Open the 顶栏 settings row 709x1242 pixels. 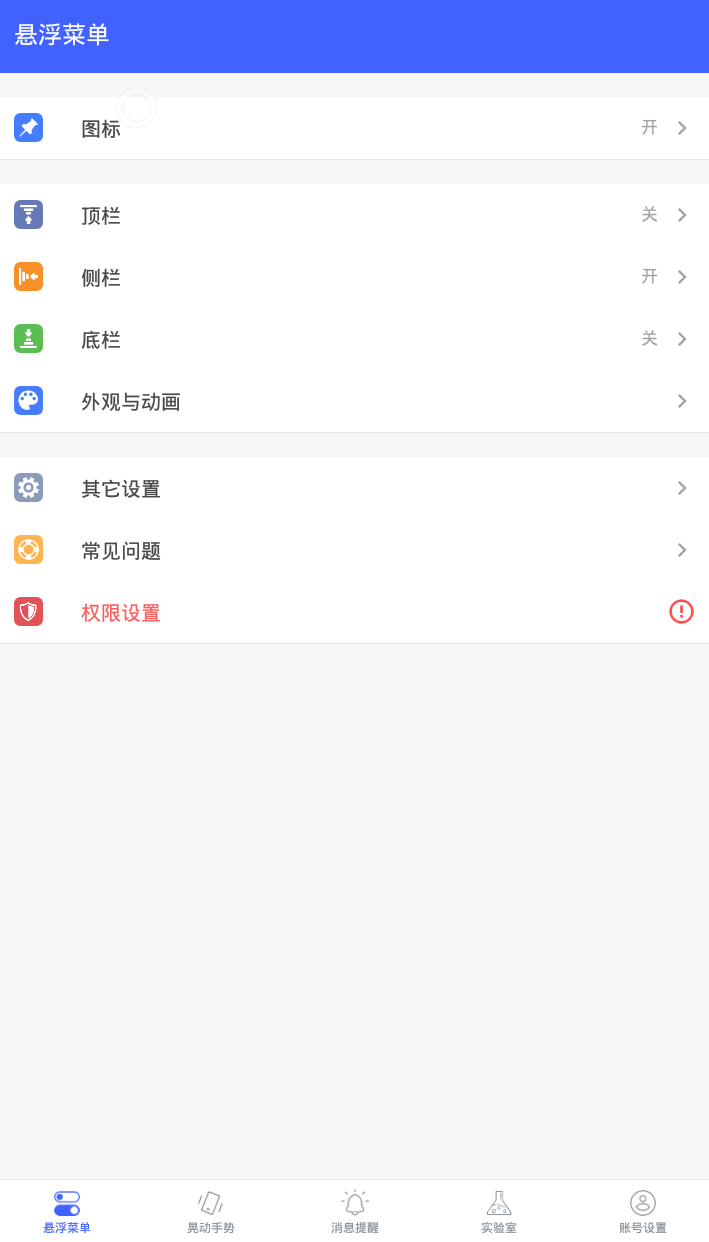(x=354, y=215)
